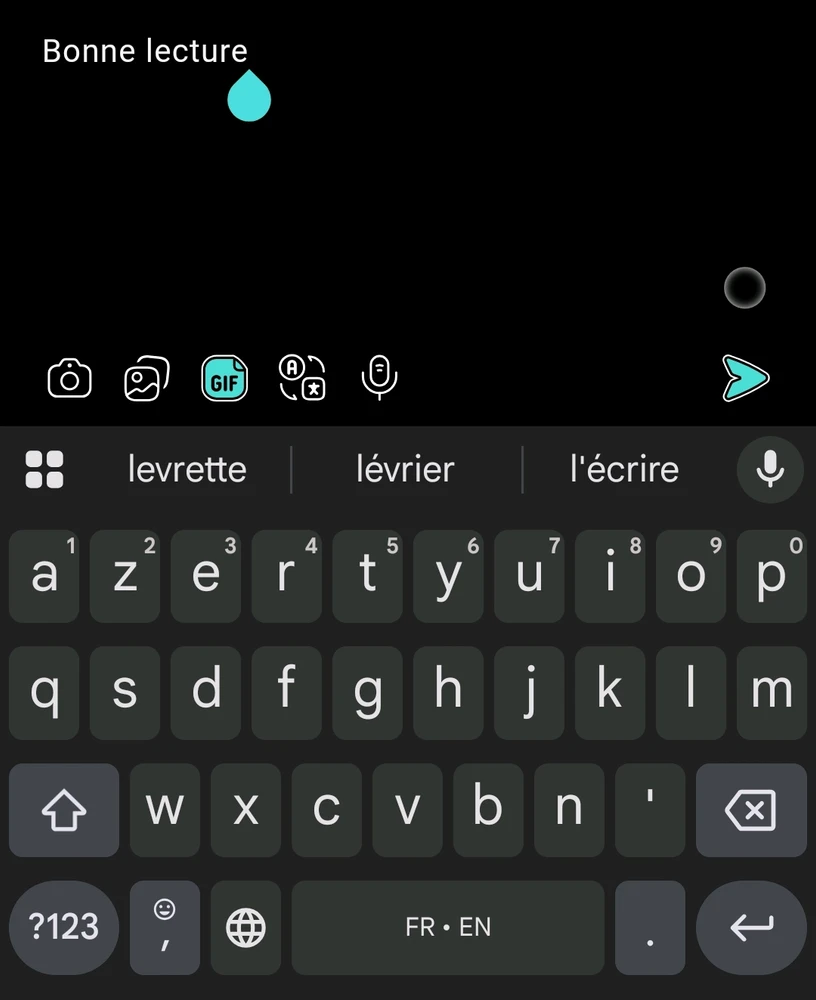Tap the FR • EN space bar

(x=448, y=927)
